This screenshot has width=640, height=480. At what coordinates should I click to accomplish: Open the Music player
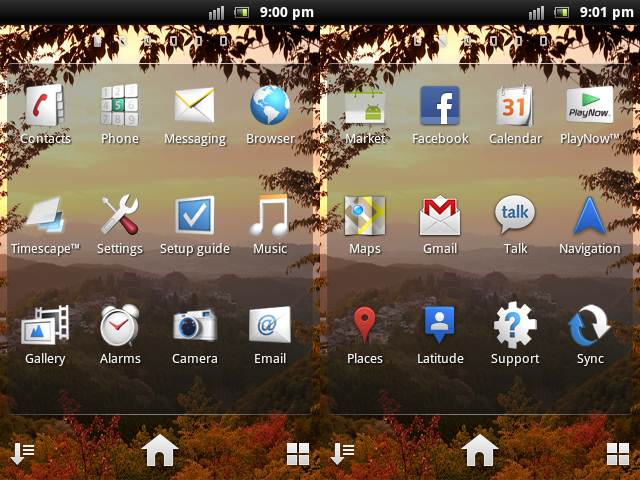point(270,216)
